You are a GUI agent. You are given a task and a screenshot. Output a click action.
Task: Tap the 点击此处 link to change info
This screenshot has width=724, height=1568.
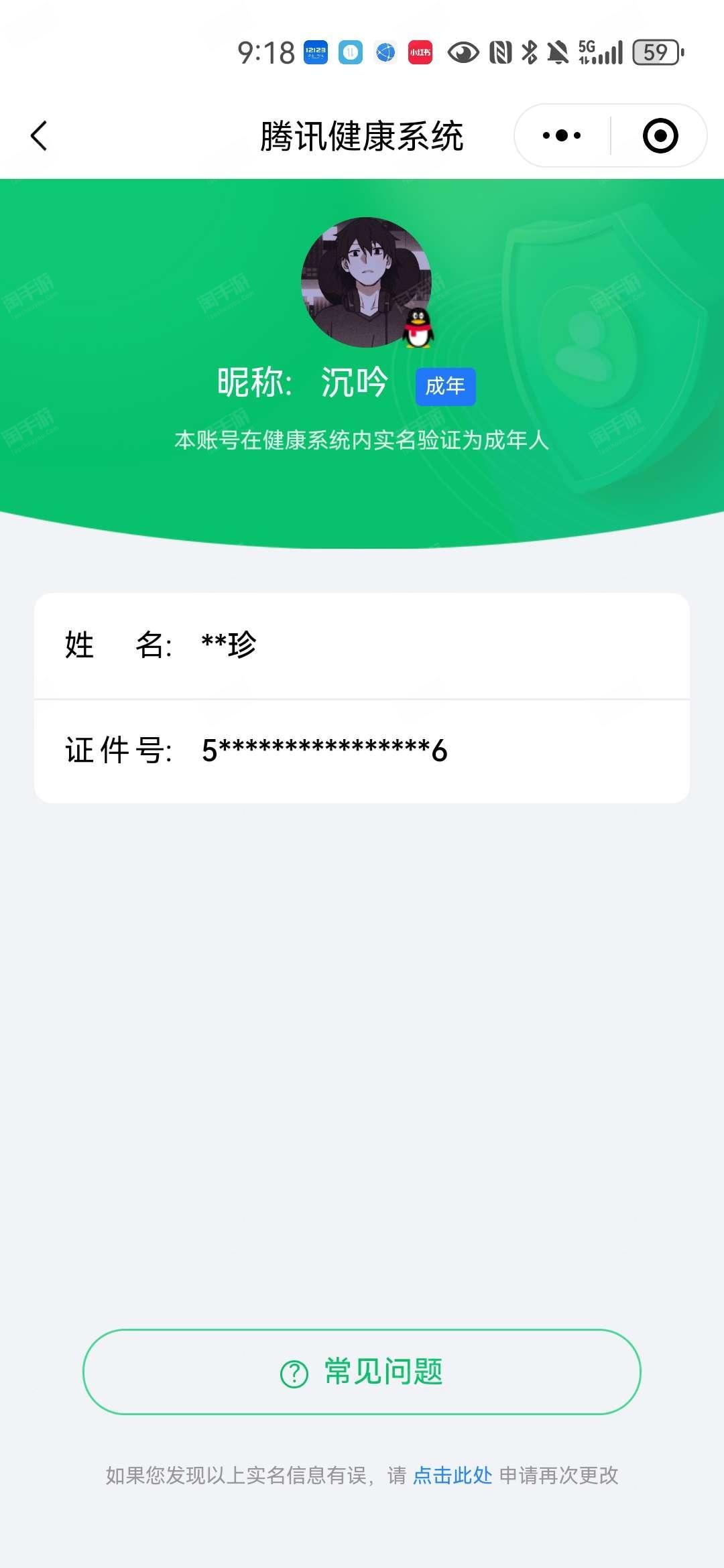click(x=452, y=1475)
